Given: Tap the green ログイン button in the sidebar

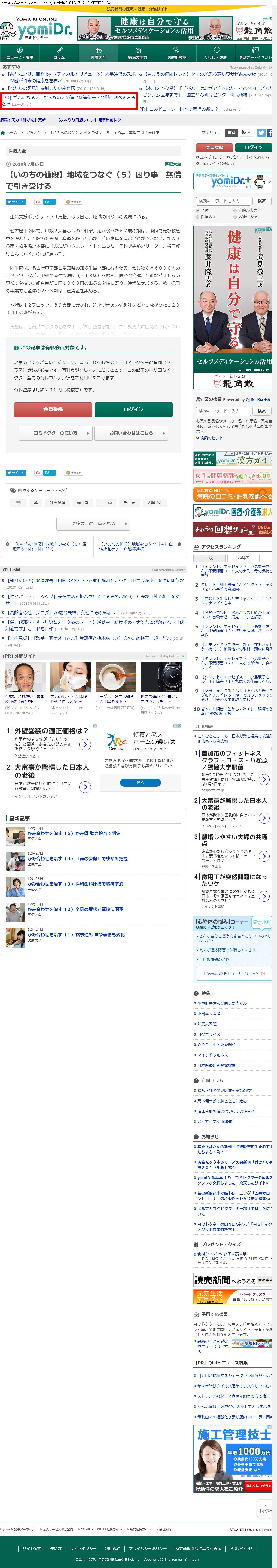Looking at the screenshot, I should click(253, 147).
